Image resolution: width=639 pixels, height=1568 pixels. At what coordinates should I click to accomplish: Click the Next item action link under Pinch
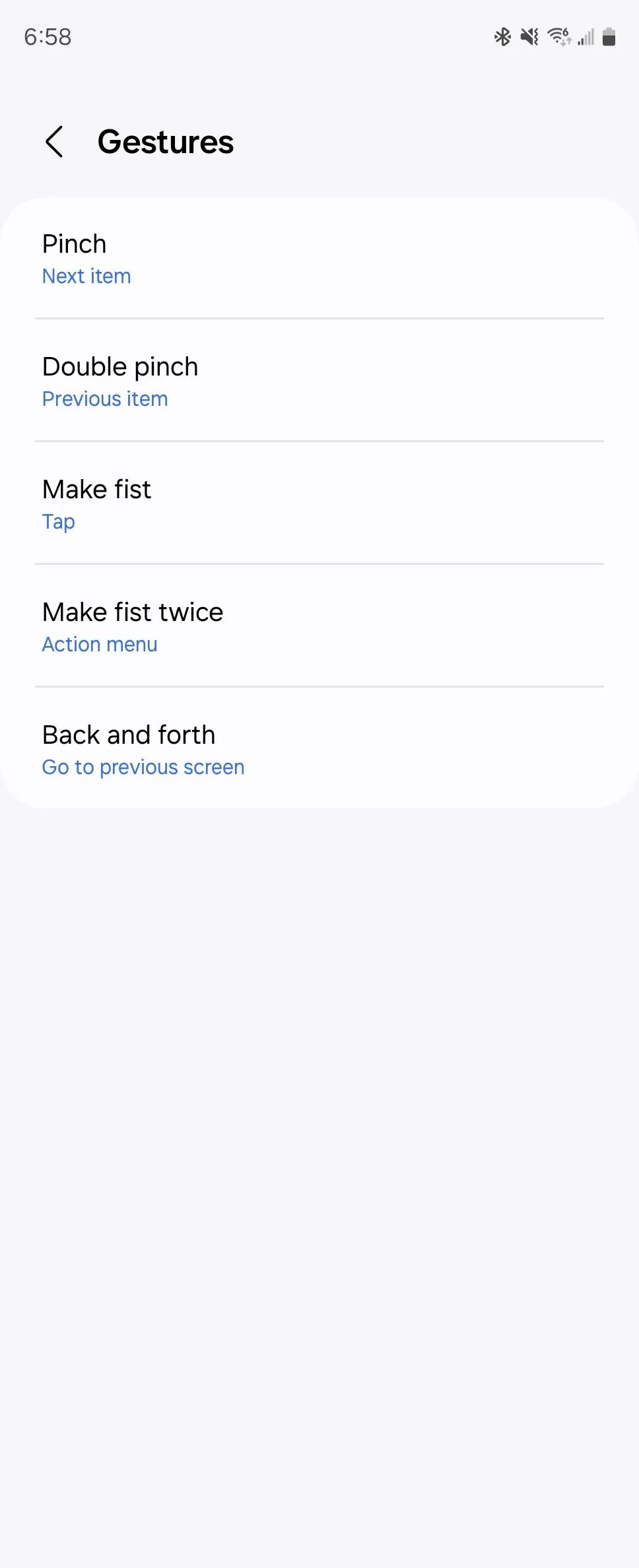86,276
